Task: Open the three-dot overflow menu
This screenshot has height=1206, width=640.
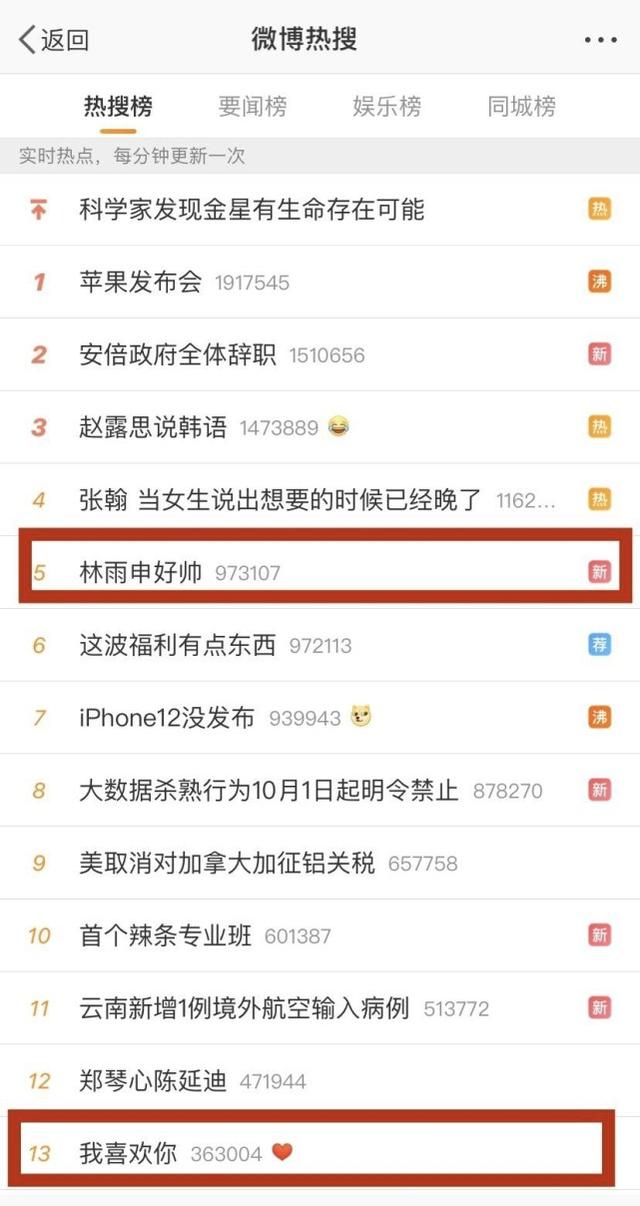Action: pyautogui.click(x=600, y=40)
